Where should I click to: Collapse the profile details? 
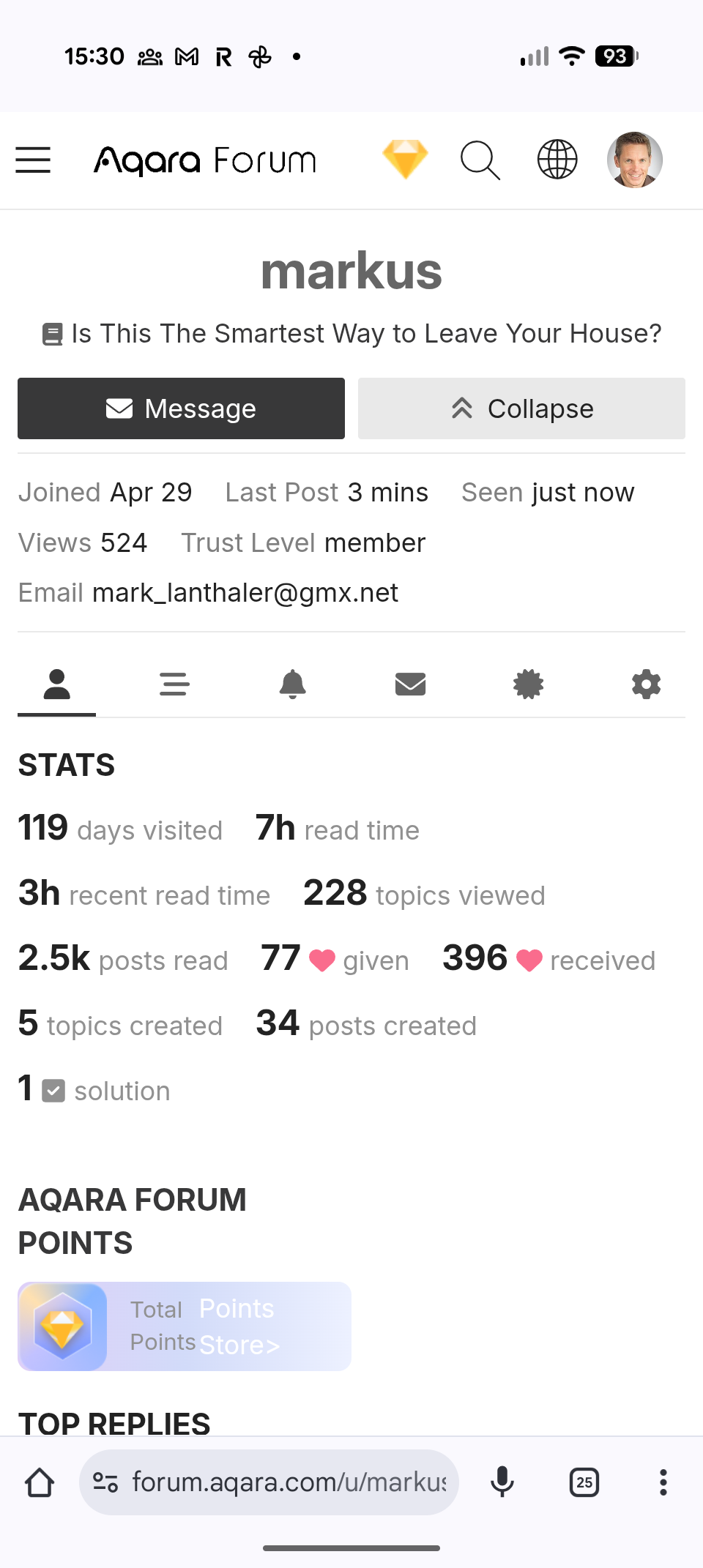pyautogui.click(x=521, y=408)
